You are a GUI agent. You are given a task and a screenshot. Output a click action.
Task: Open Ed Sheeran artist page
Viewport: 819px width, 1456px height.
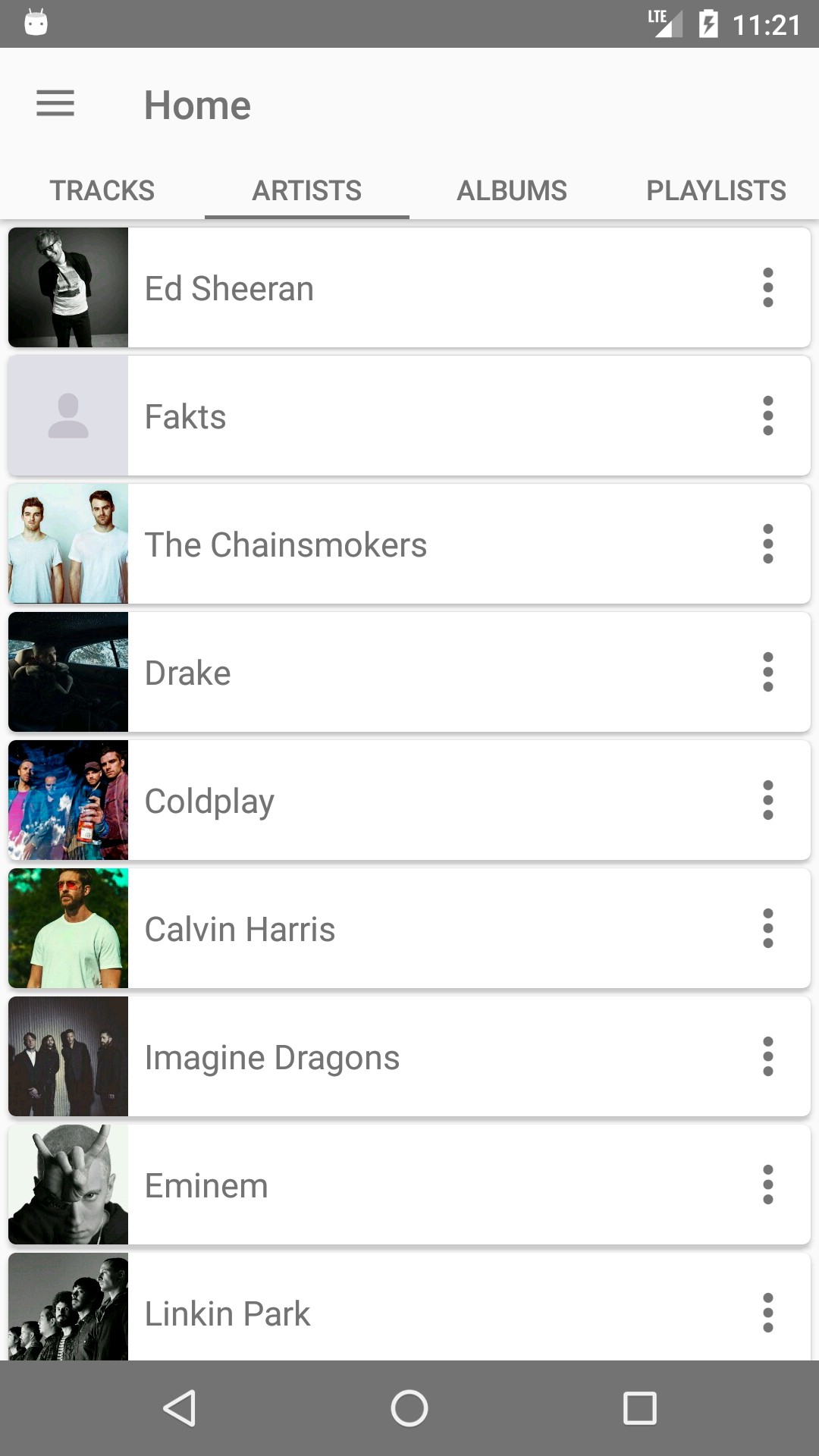[379, 288]
